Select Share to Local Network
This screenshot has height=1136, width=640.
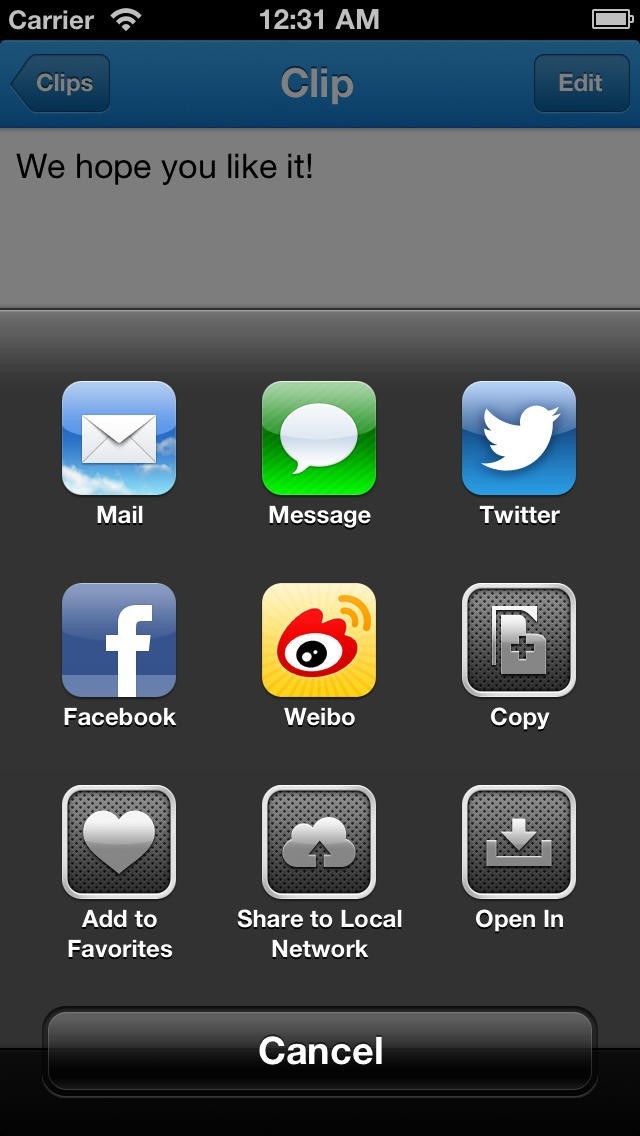coord(319,843)
